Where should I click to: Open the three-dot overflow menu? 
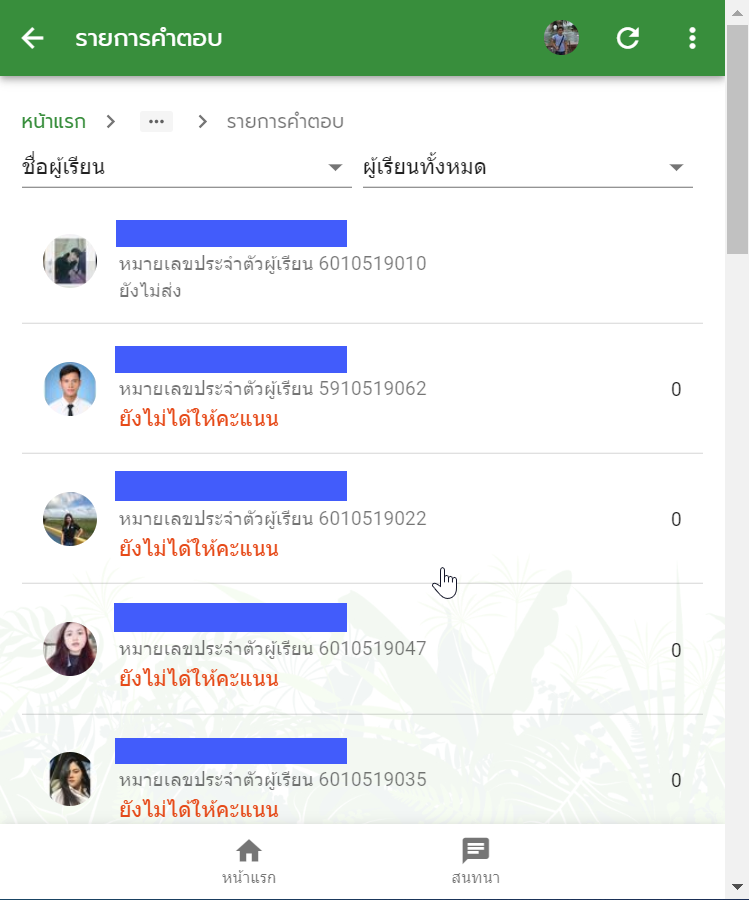coord(692,38)
